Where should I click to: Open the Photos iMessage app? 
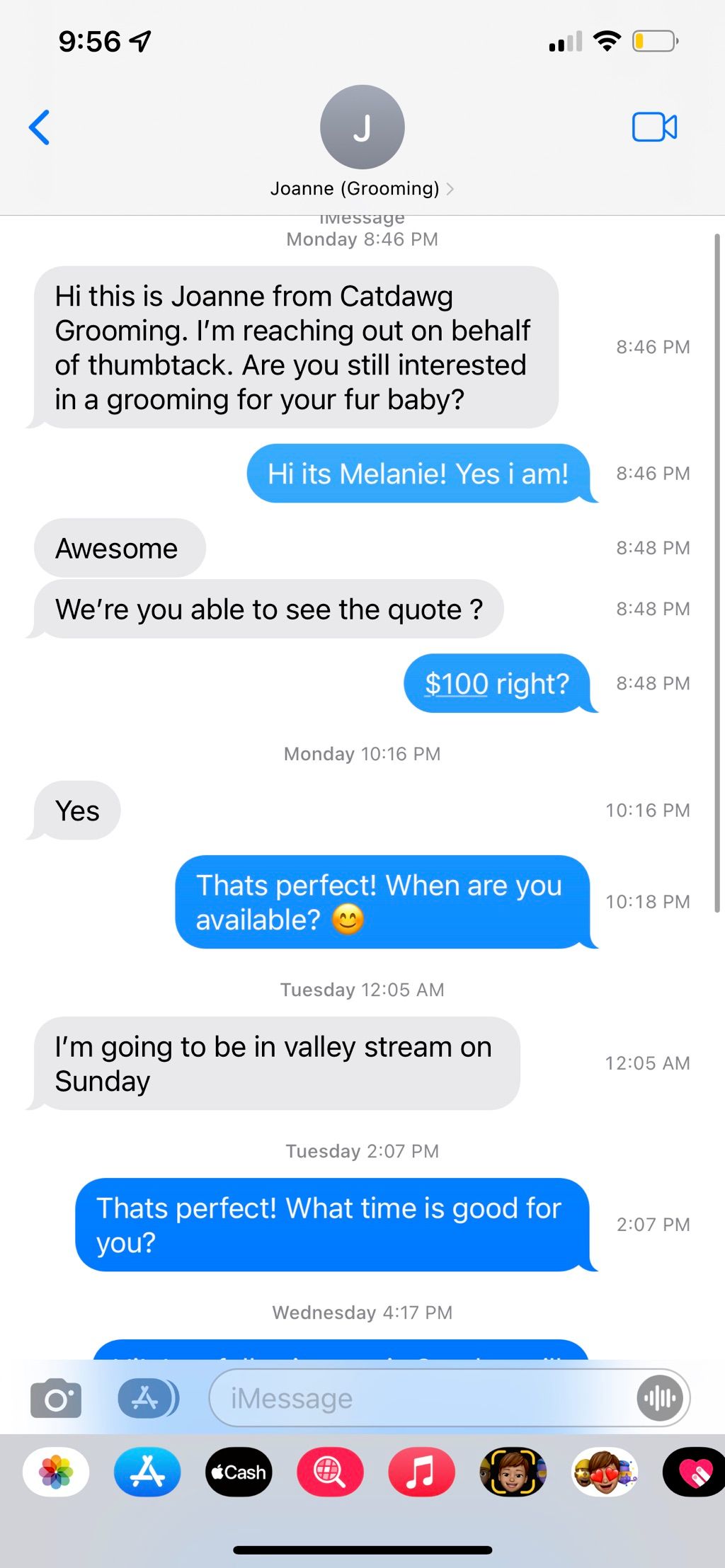click(56, 1472)
